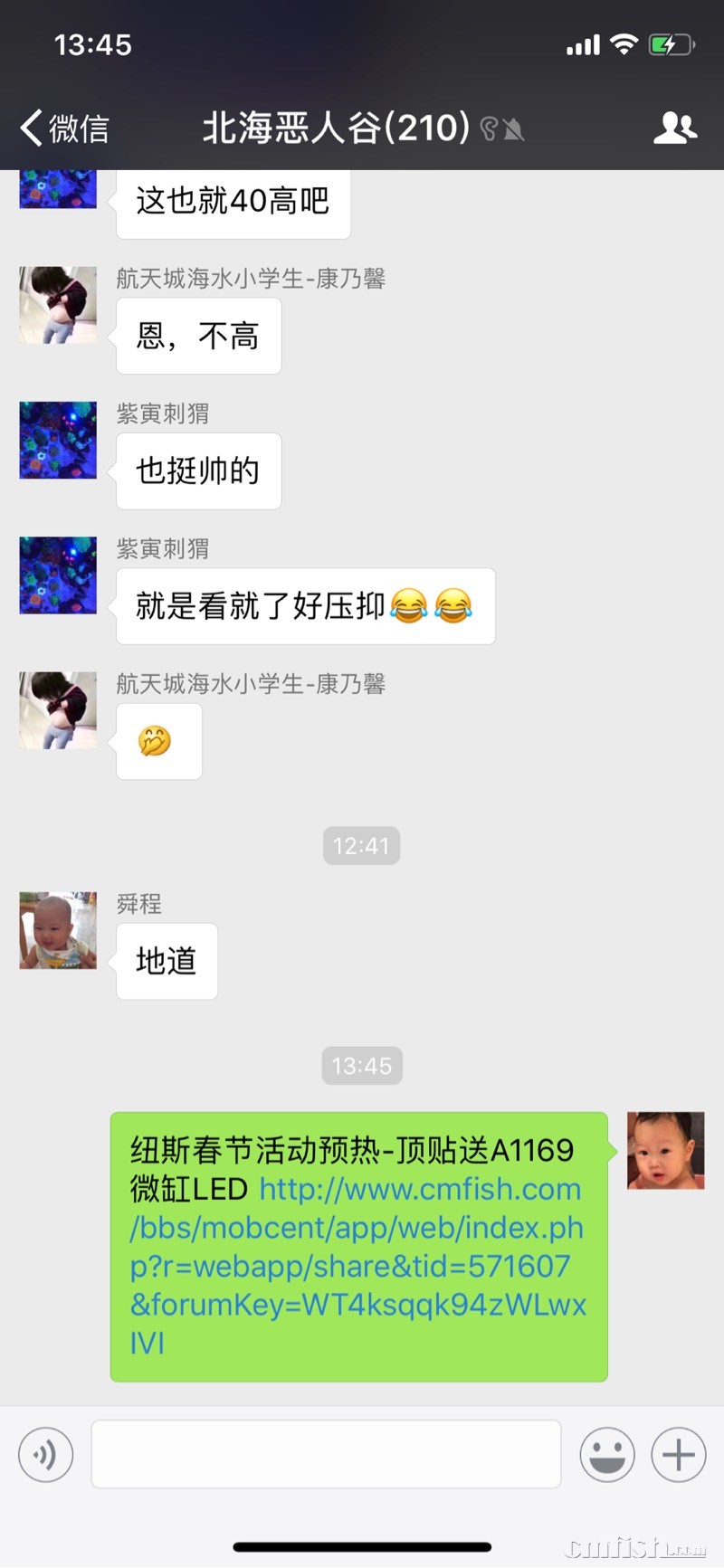Open my own avatar beside the green message
The width and height of the screenshot is (724, 1568).
[665, 1150]
